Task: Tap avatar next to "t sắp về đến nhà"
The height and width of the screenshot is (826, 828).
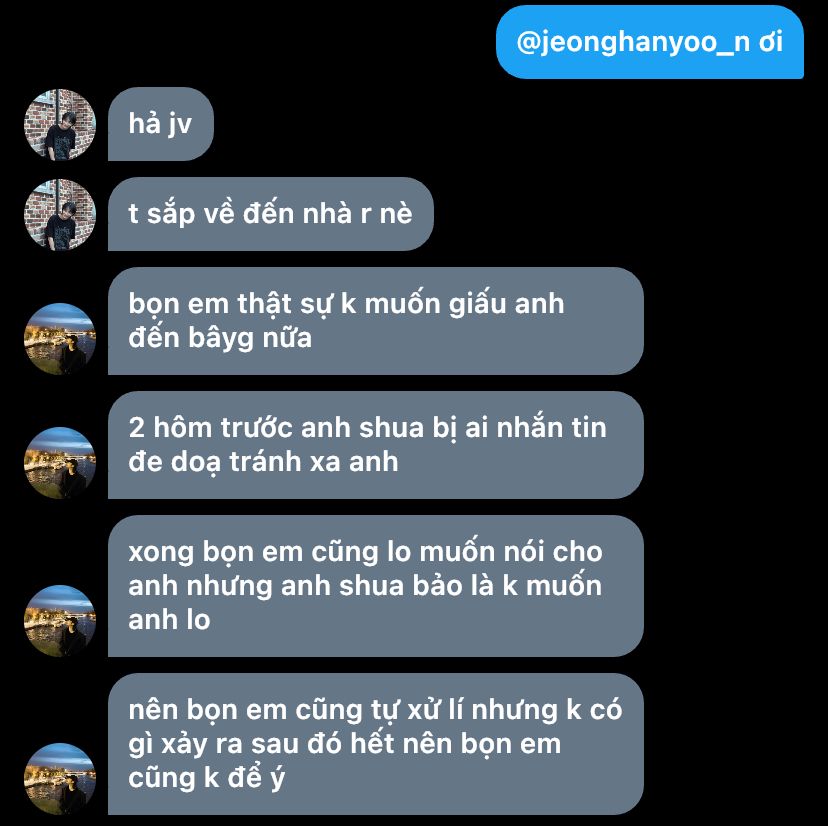Action: point(60,215)
